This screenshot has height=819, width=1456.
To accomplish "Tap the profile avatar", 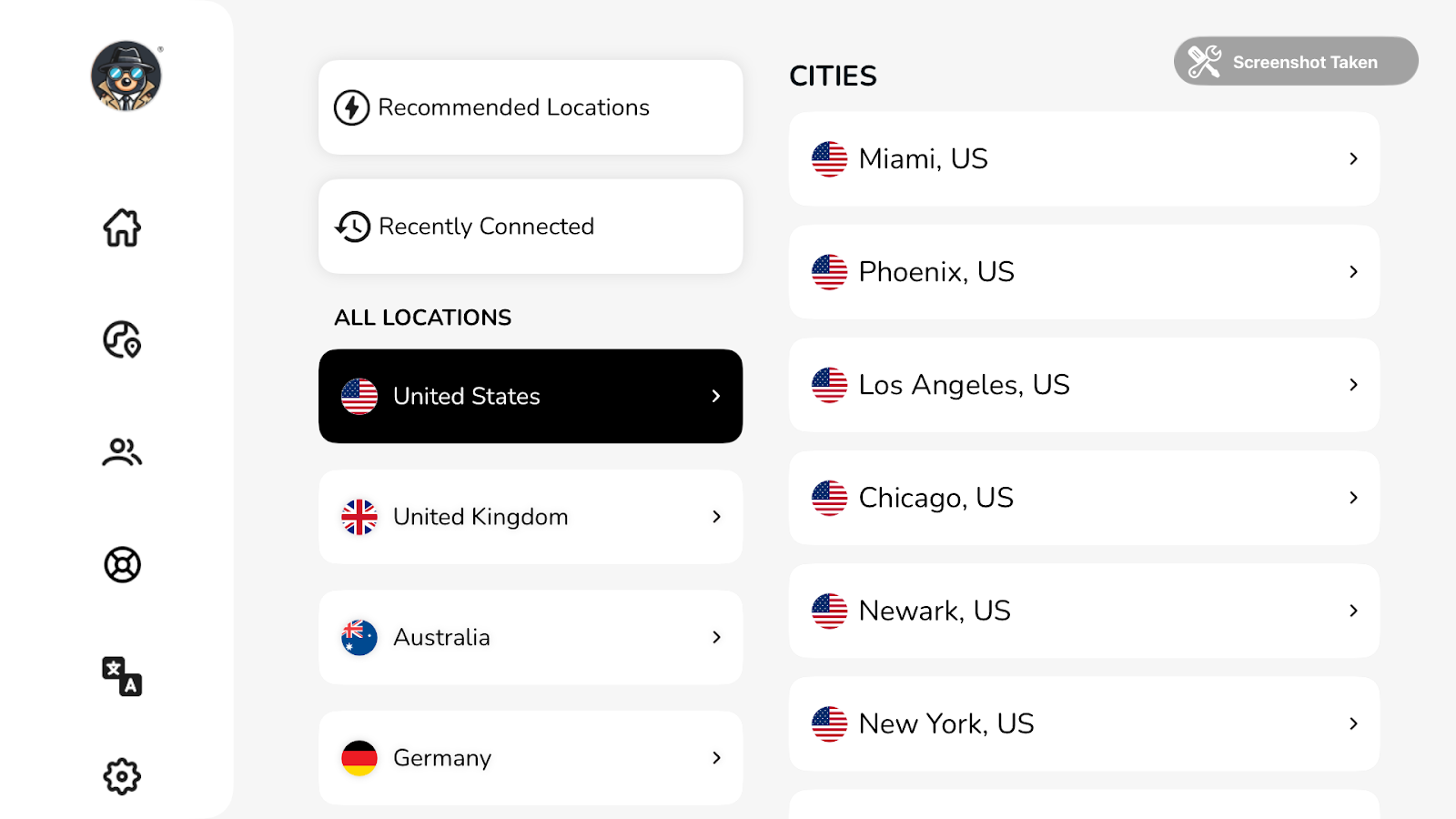I will 126,76.
